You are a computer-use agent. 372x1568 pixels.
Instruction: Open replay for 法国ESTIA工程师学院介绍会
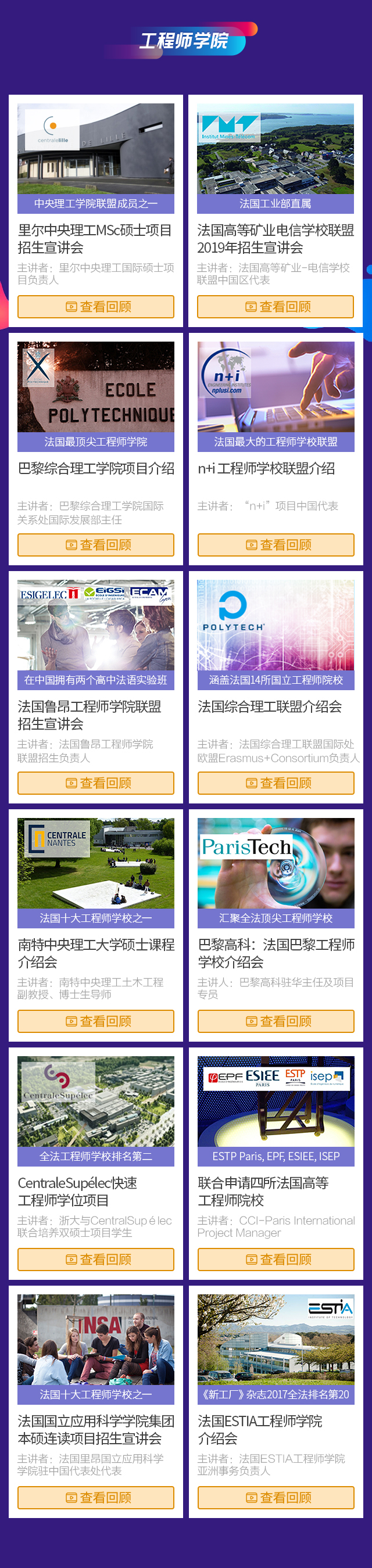point(275,1497)
